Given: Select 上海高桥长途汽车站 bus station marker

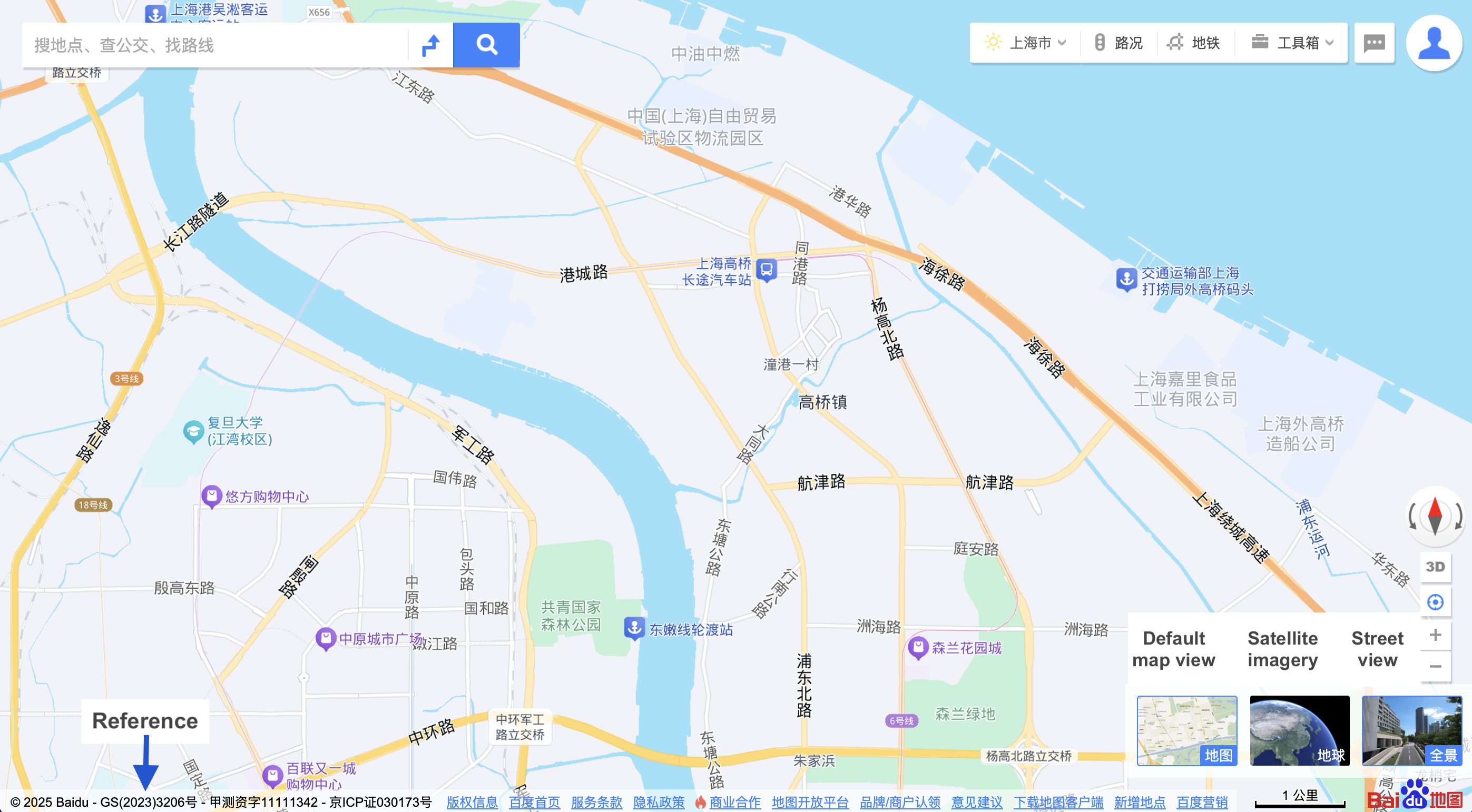Looking at the screenshot, I should (x=766, y=269).
